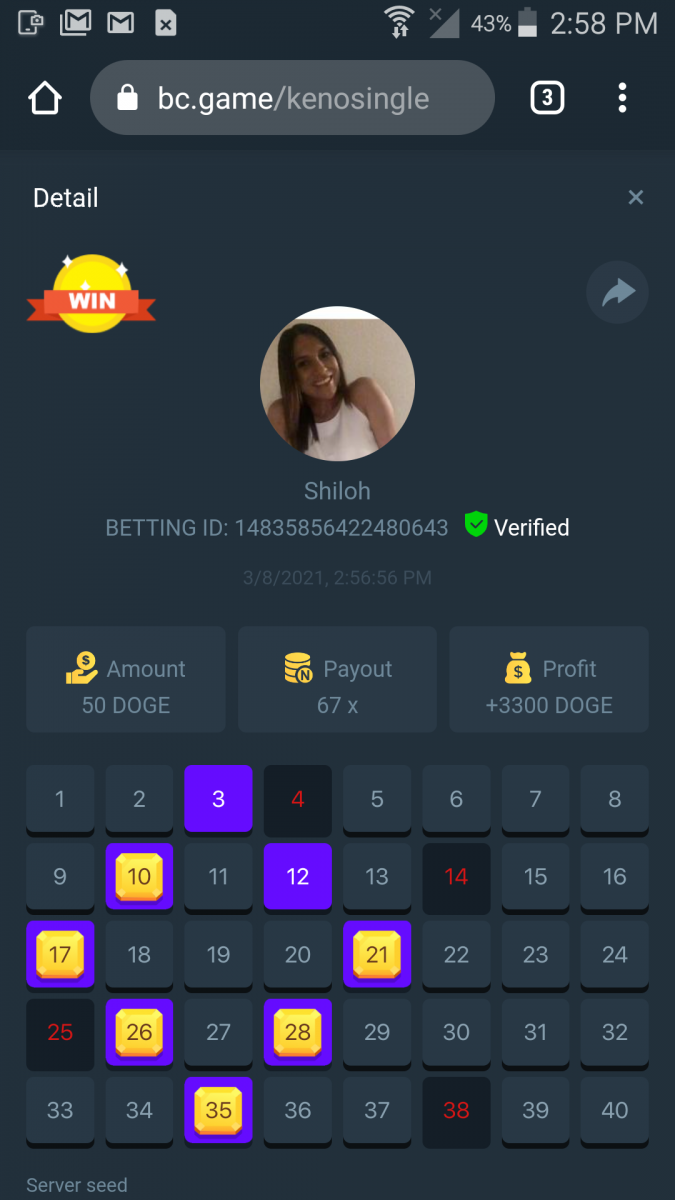Open Shiloh's profile picture
The width and height of the screenshot is (675, 1200).
pyautogui.click(x=337, y=384)
